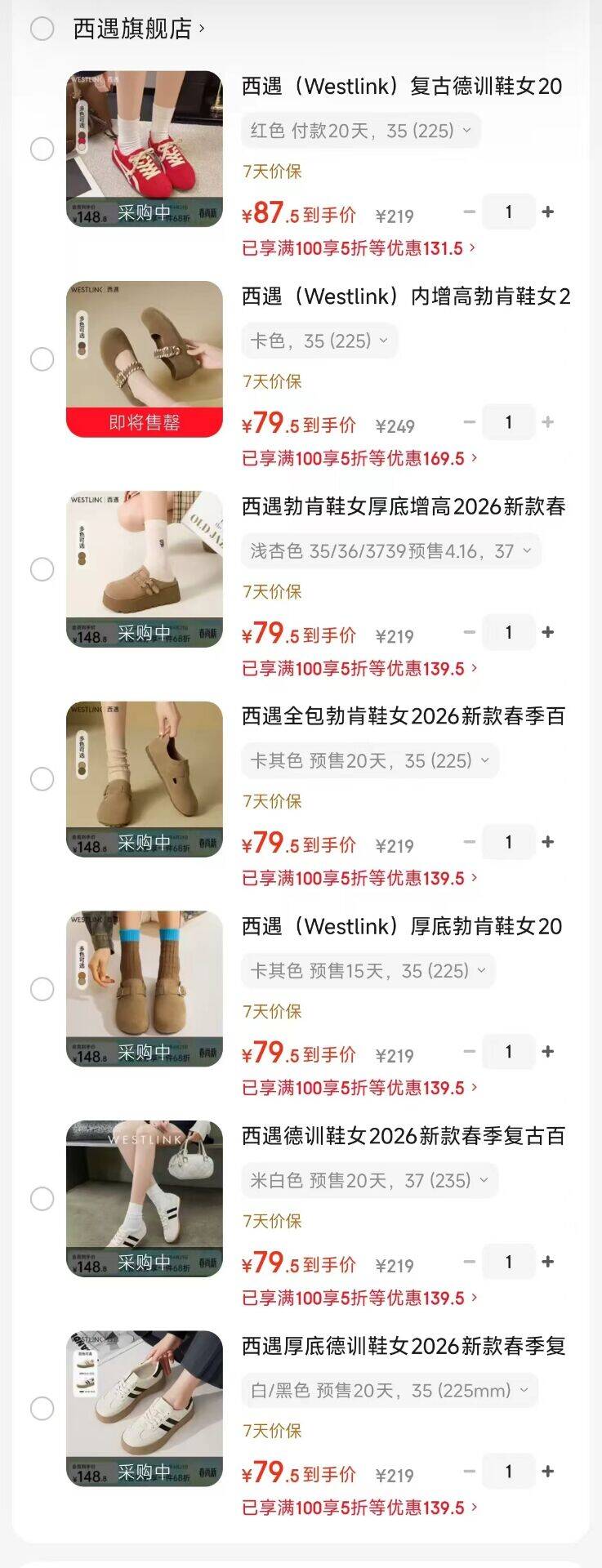The width and height of the screenshot is (602, 1568).
Task: Change the 浅杏色 size option
Action: (390, 551)
